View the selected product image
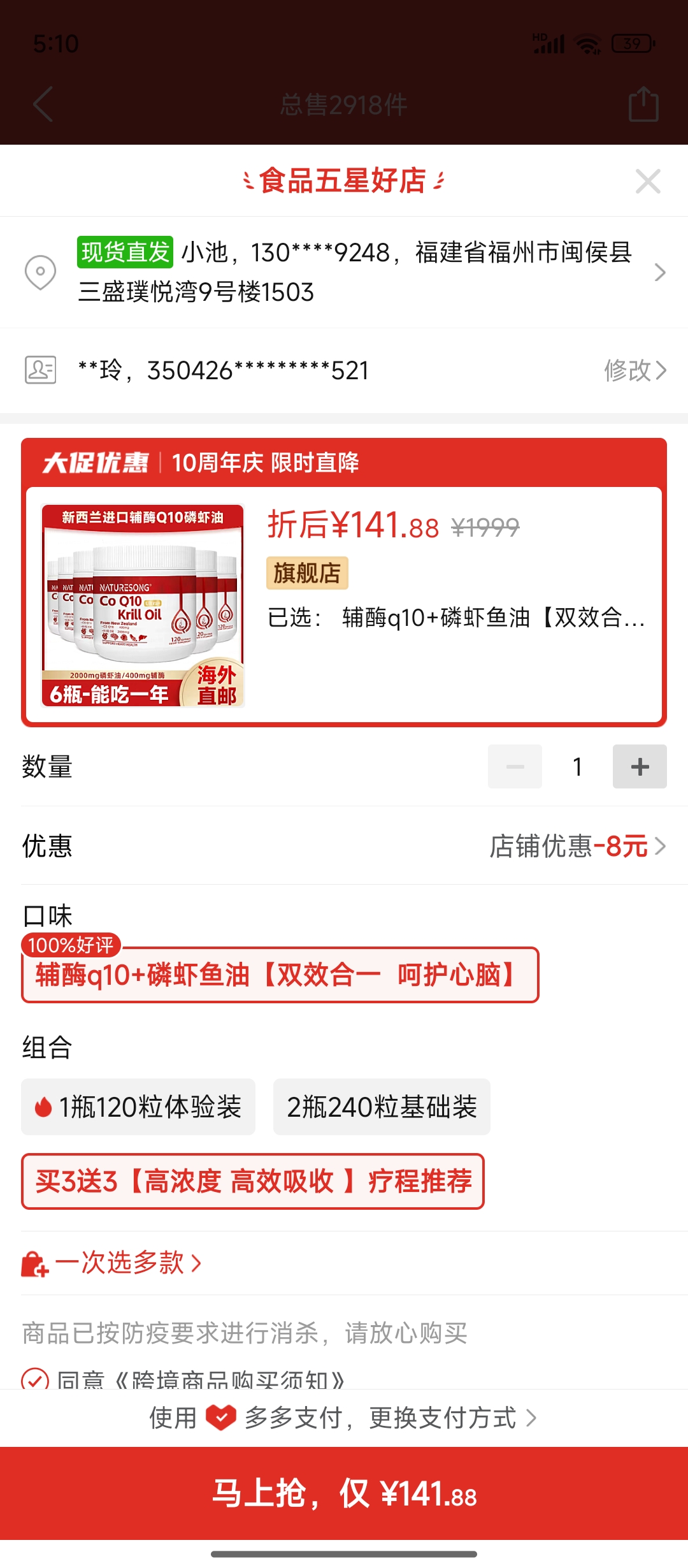The width and height of the screenshot is (688, 1568). pos(143,606)
